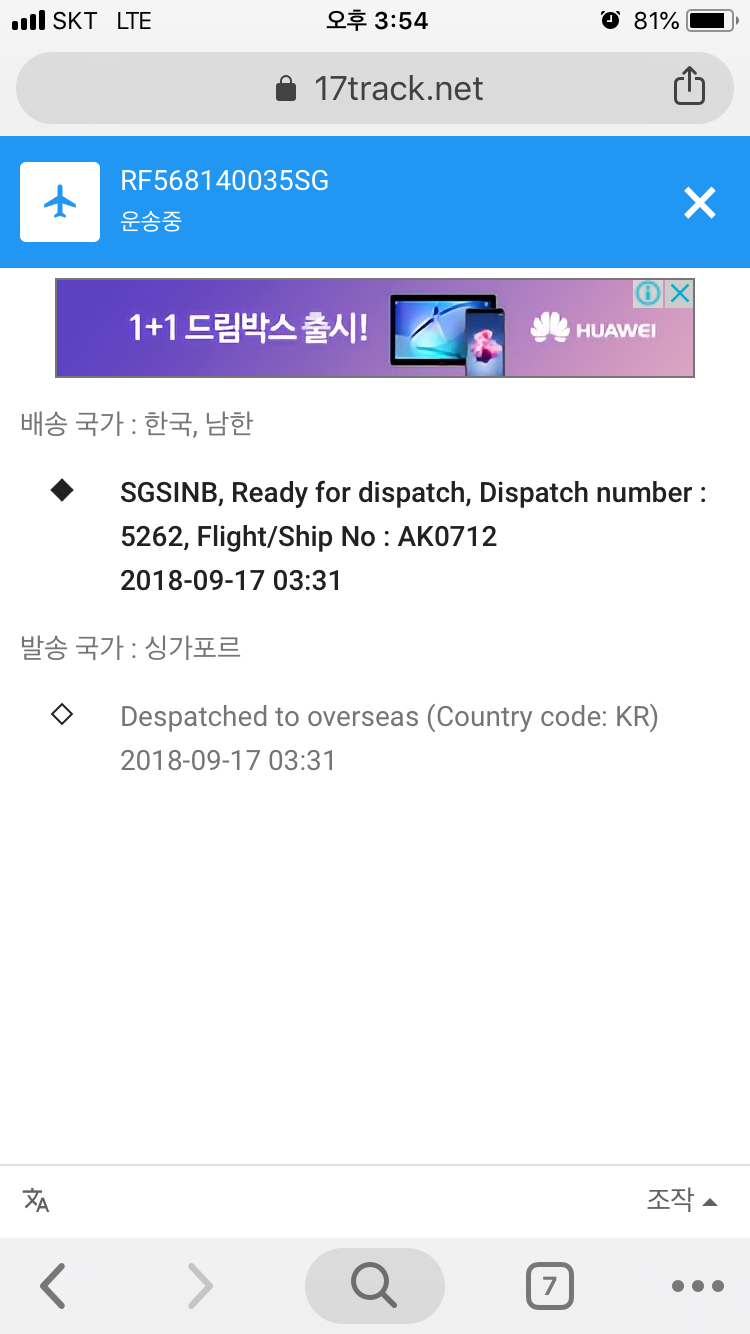Viewport: 750px width, 1334px height.
Task: Open the browser more options menu
Action: [x=697, y=1286]
